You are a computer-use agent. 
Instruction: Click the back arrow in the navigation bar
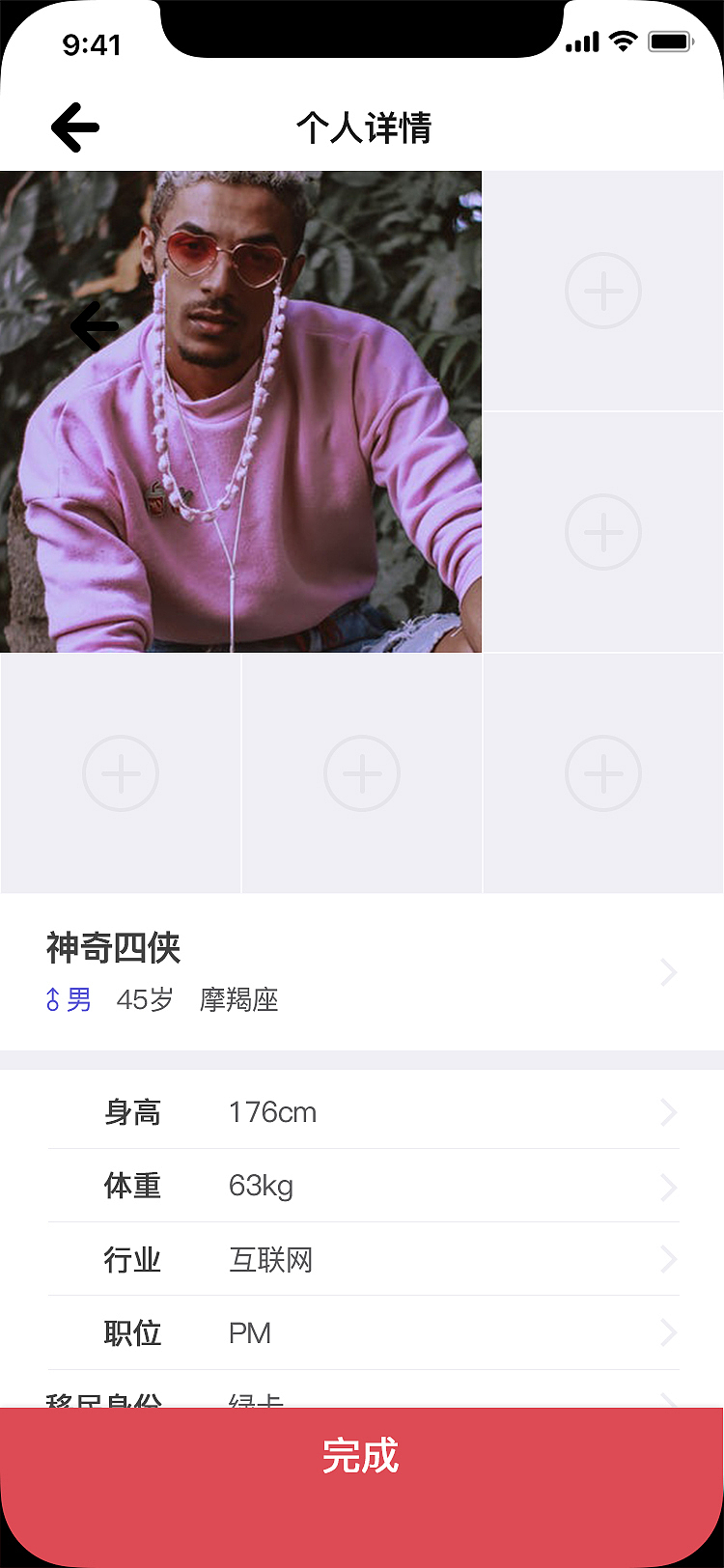(75, 126)
